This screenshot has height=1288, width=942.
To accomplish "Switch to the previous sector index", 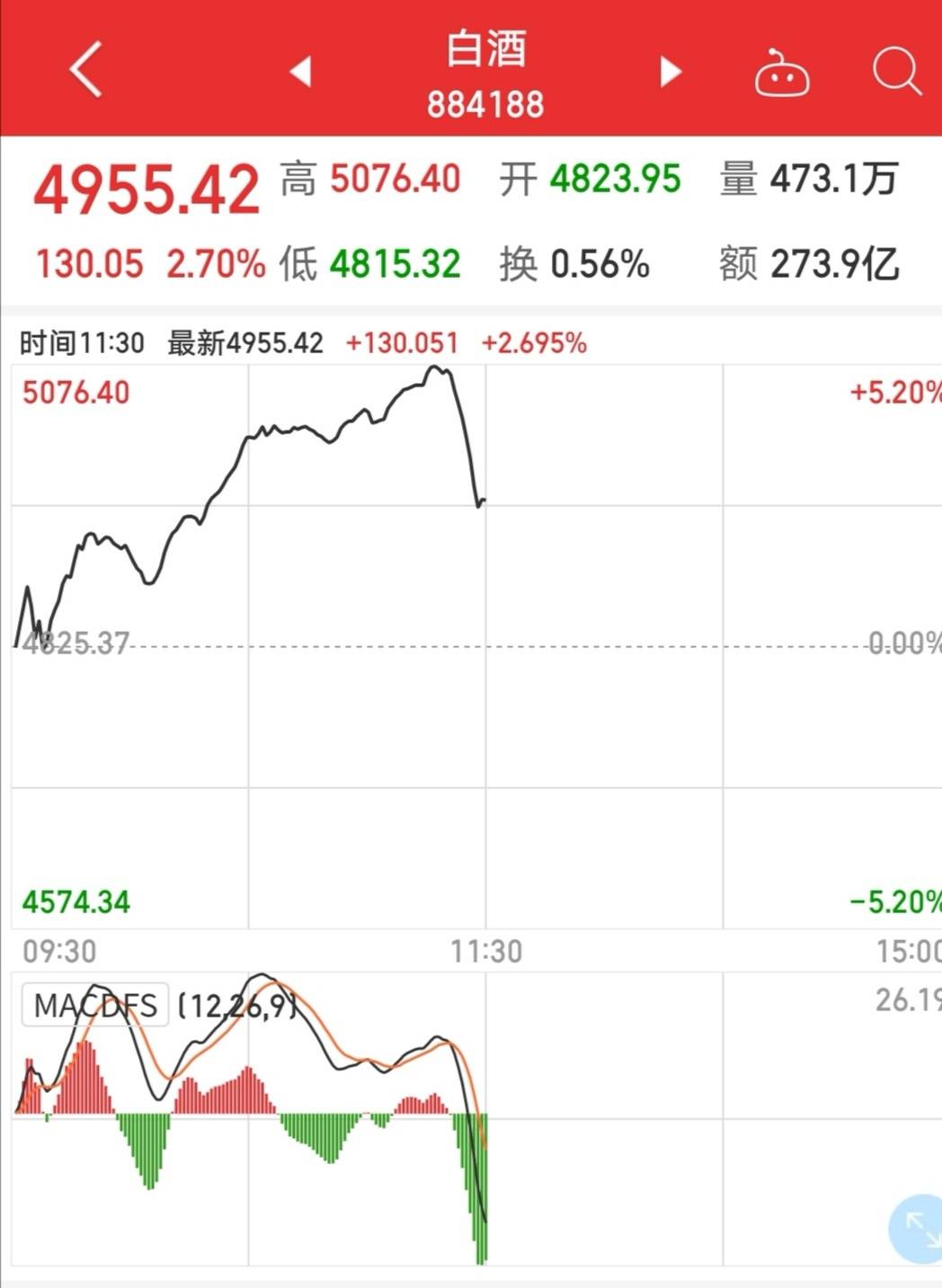I will tap(301, 71).
